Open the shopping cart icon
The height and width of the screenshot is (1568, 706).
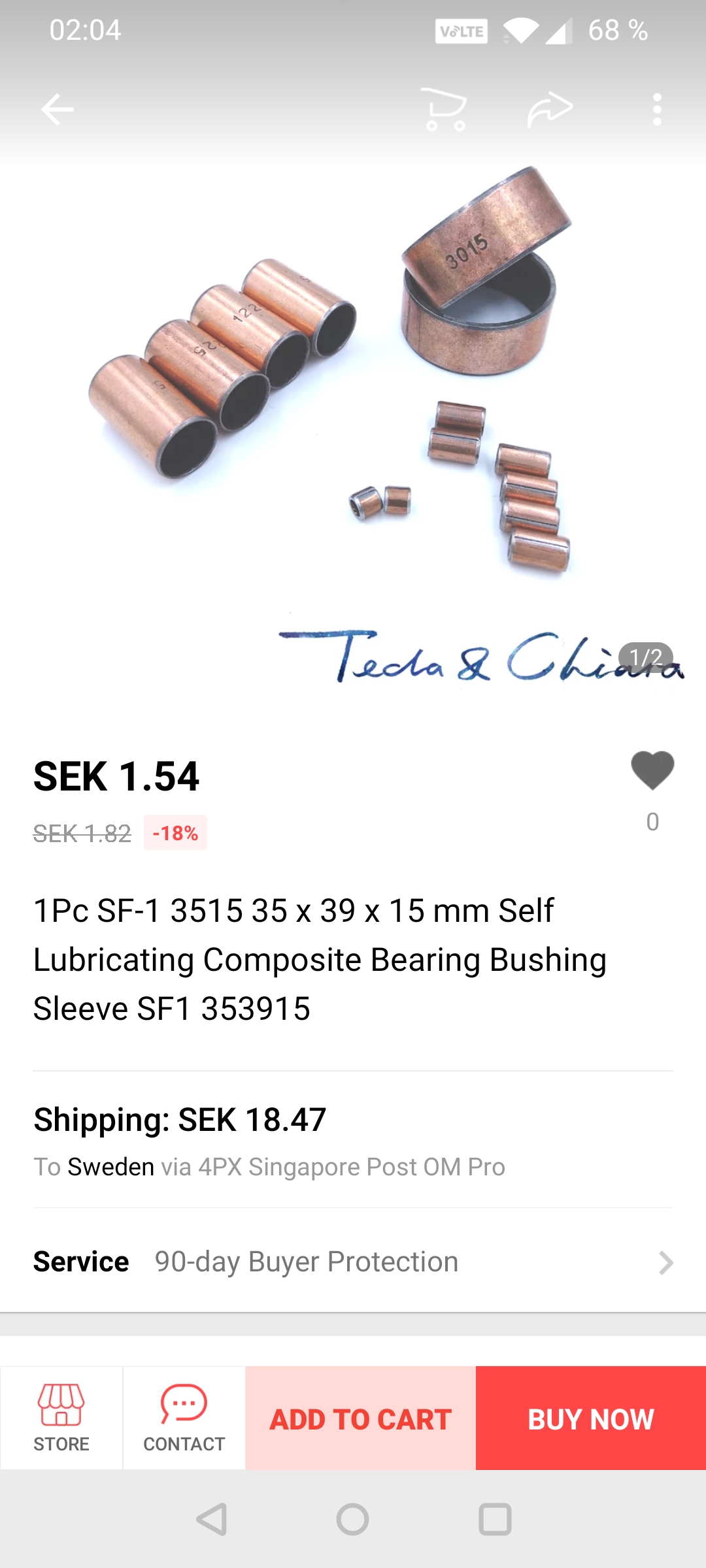tap(445, 109)
